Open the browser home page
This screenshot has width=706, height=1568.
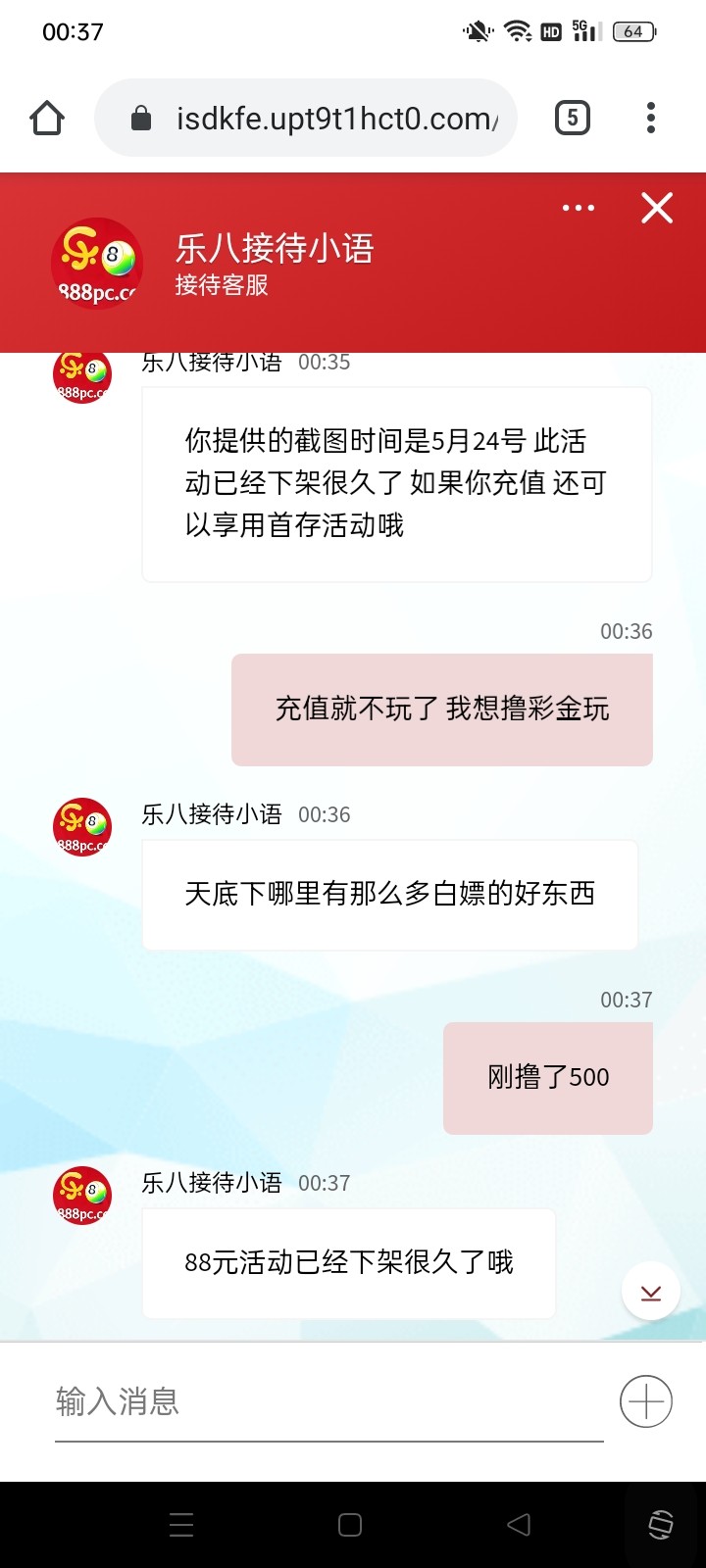click(x=47, y=119)
